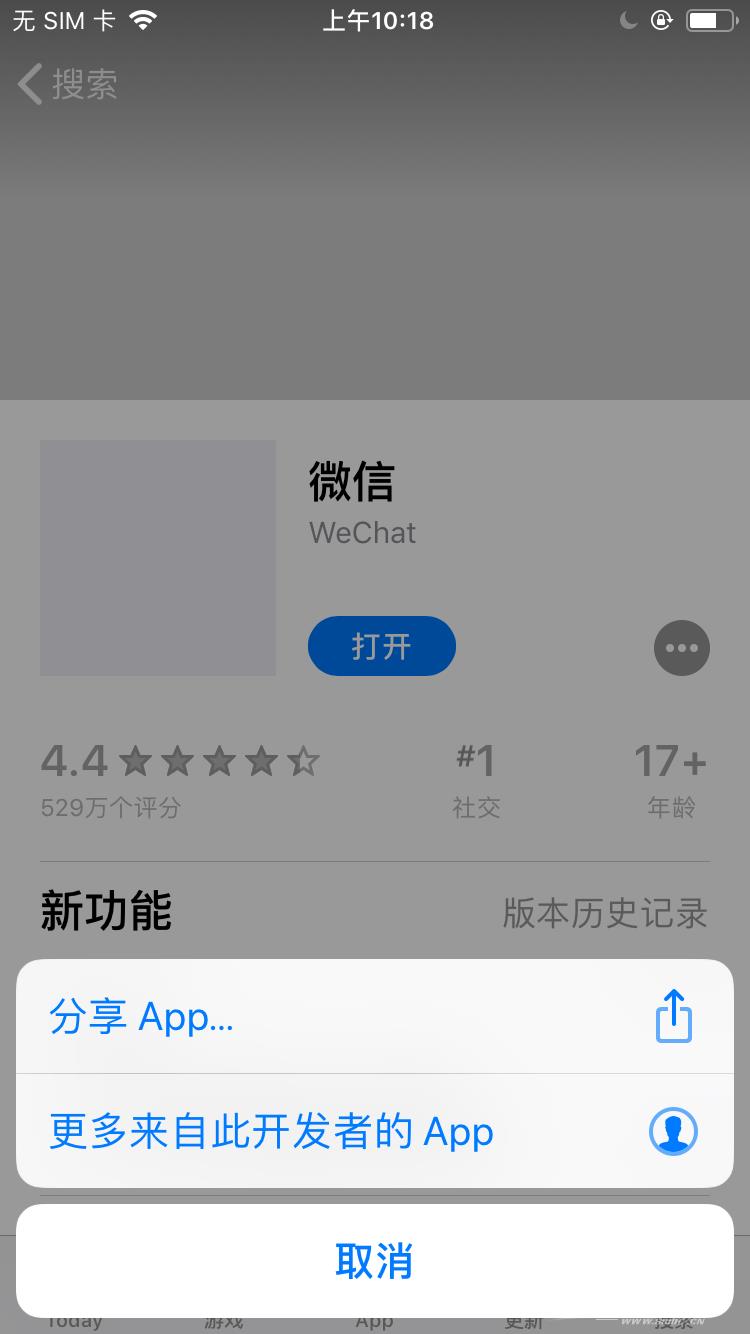Tap the first rating star
This screenshot has height=1334, width=750.
(136, 761)
